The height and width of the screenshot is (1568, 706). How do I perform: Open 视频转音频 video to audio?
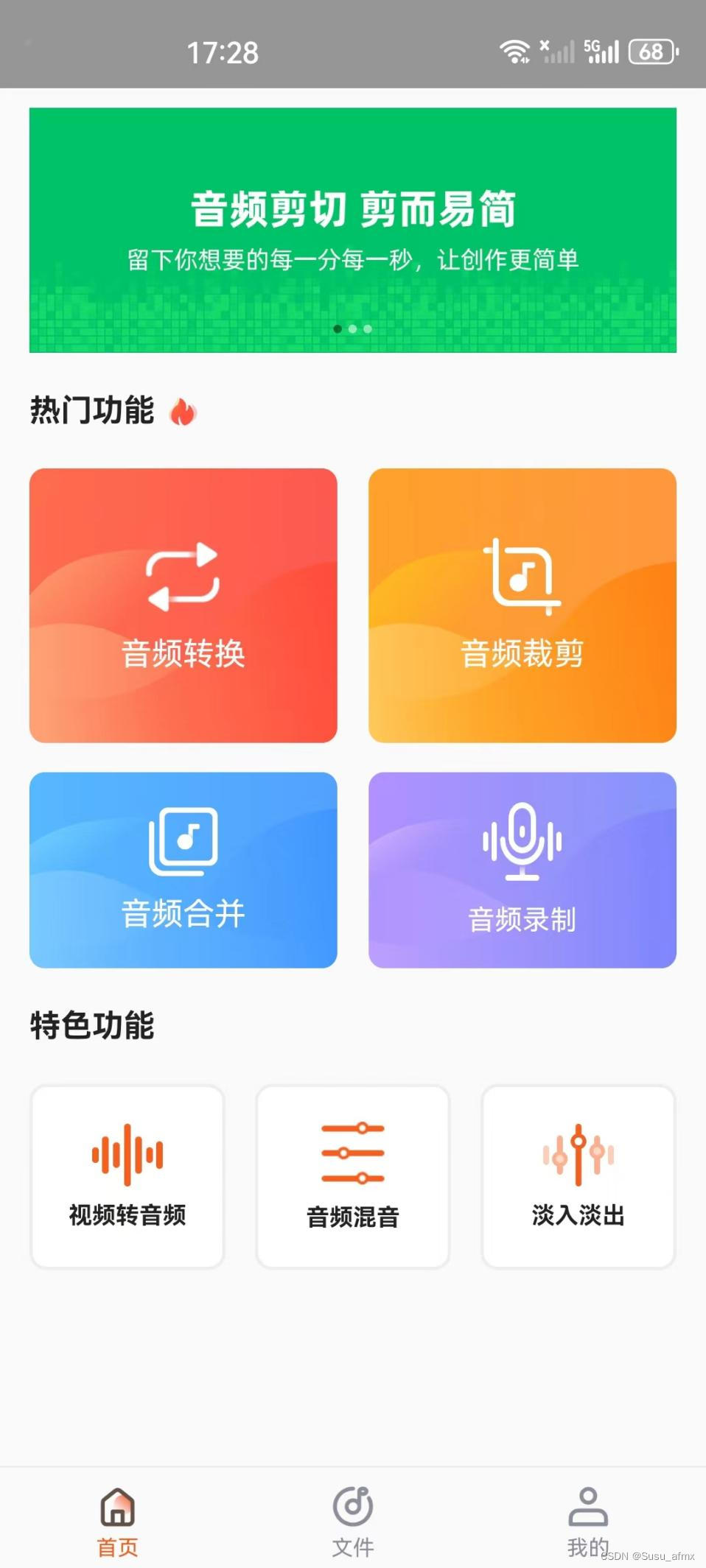point(127,1176)
